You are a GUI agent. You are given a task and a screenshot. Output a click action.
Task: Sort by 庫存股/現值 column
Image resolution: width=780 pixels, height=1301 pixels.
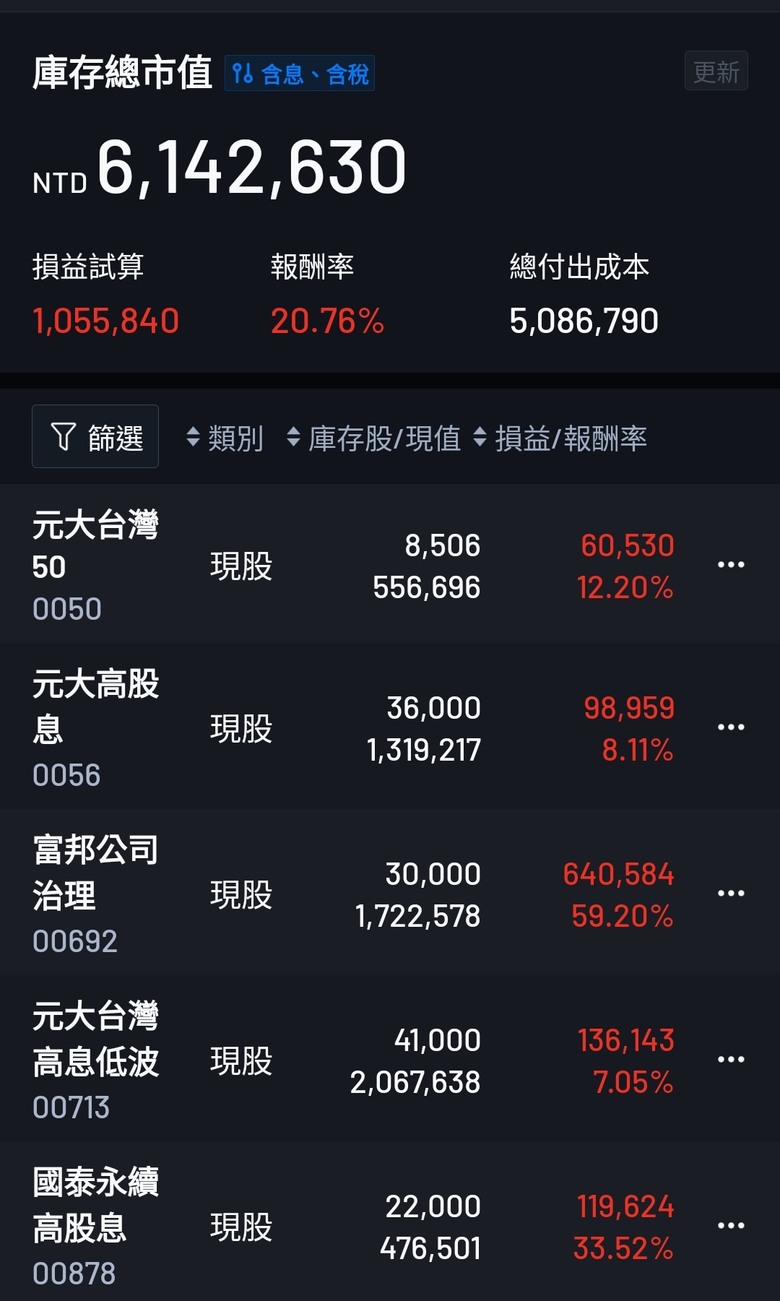click(374, 438)
